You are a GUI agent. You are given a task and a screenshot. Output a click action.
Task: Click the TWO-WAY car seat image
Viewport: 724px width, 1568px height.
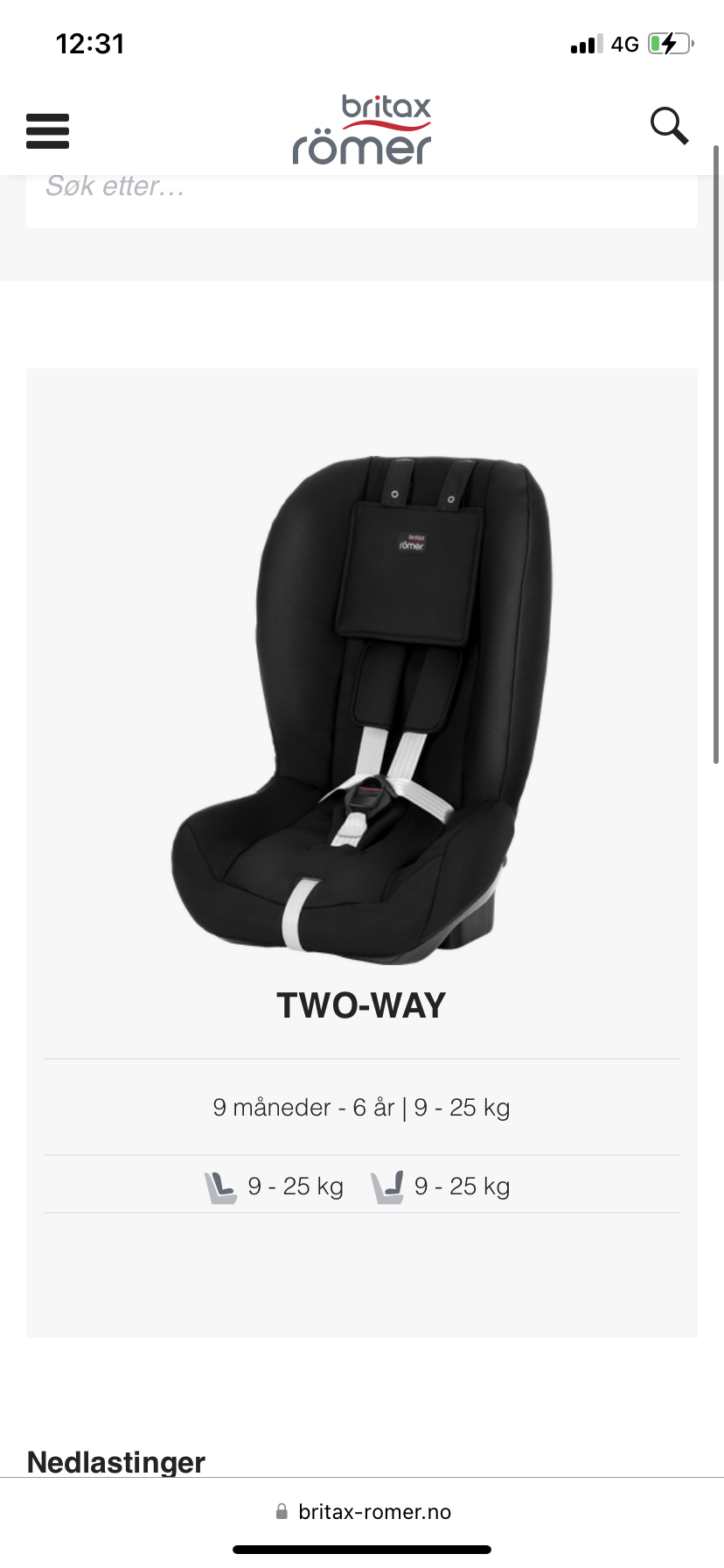click(360, 709)
